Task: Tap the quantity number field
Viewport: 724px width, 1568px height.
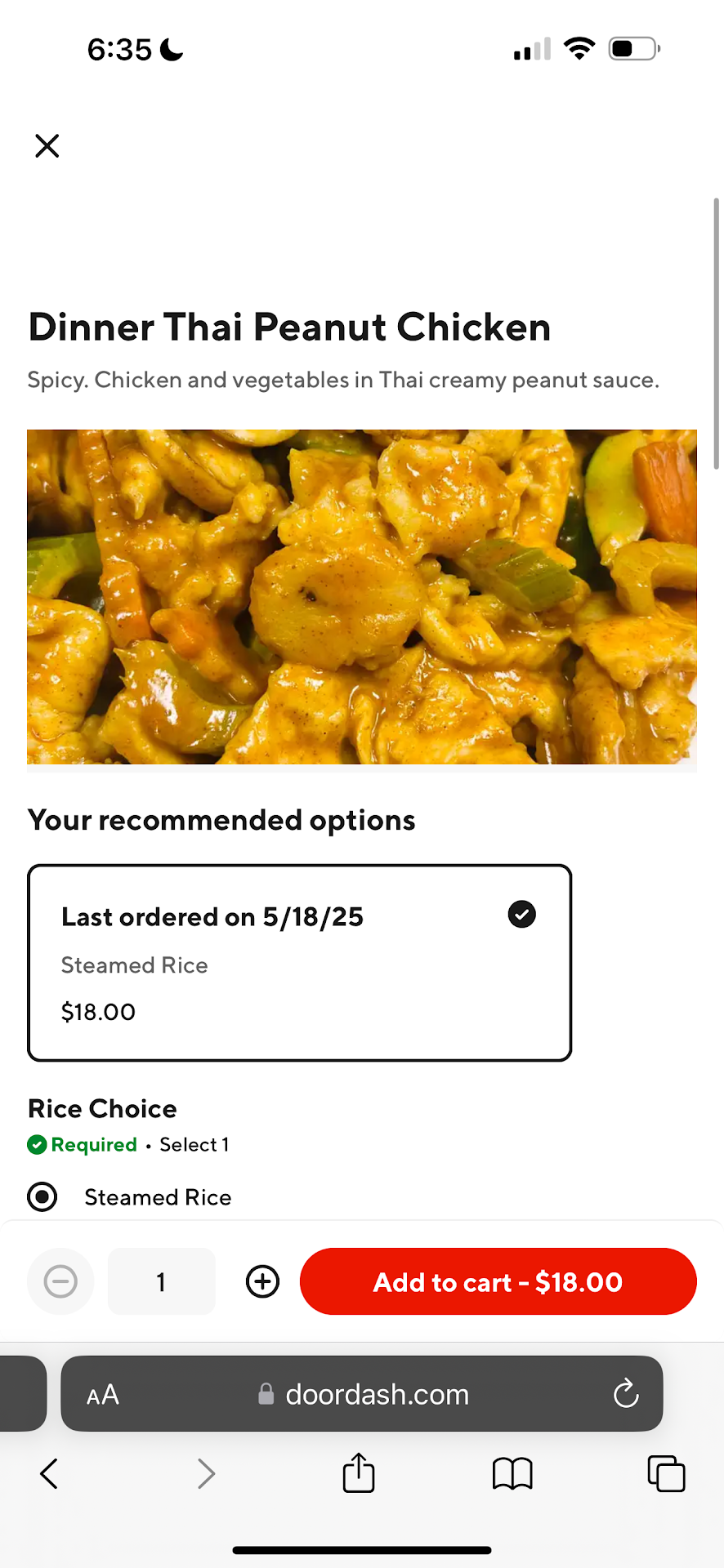Action: point(162,1282)
